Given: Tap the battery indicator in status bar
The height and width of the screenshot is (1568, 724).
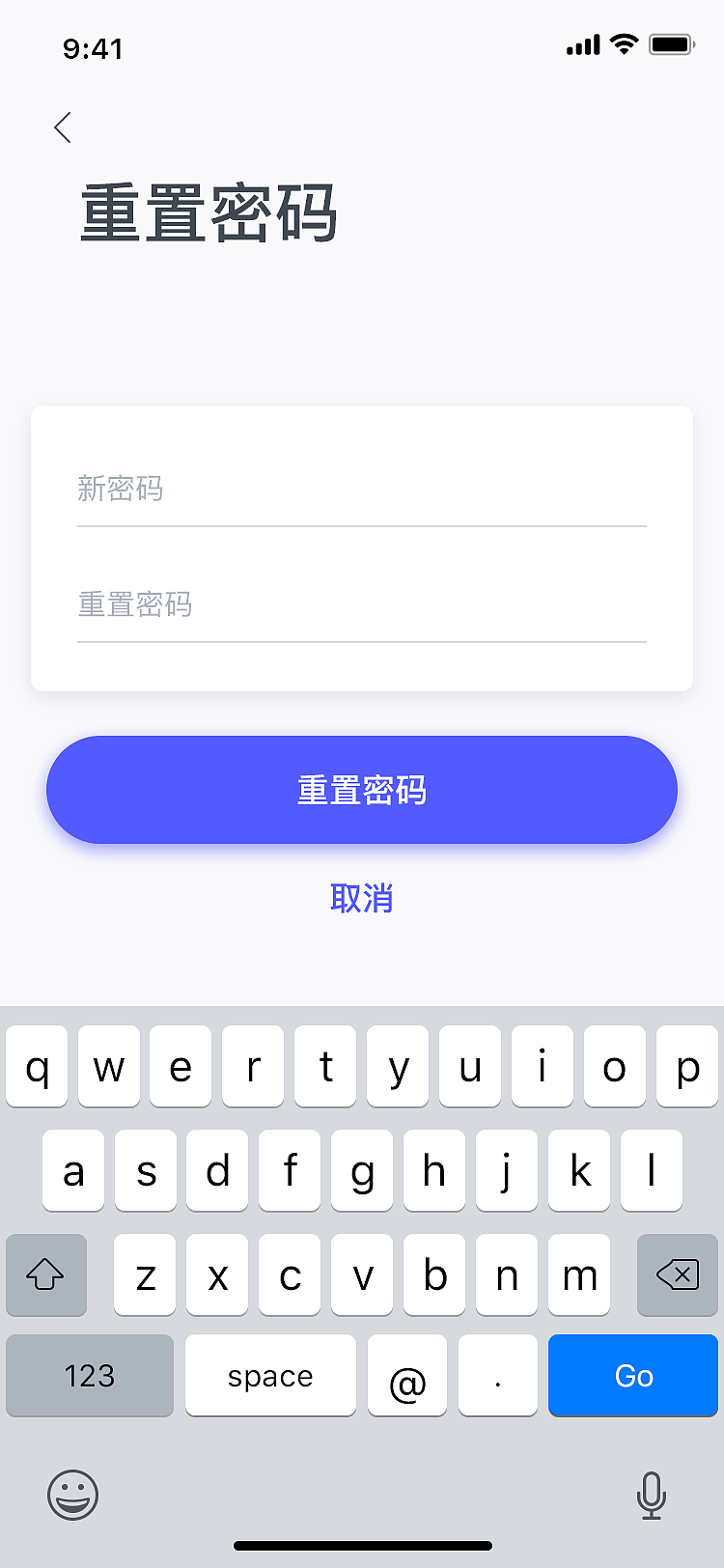Looking at the screenshot, I should pos(670,43).
